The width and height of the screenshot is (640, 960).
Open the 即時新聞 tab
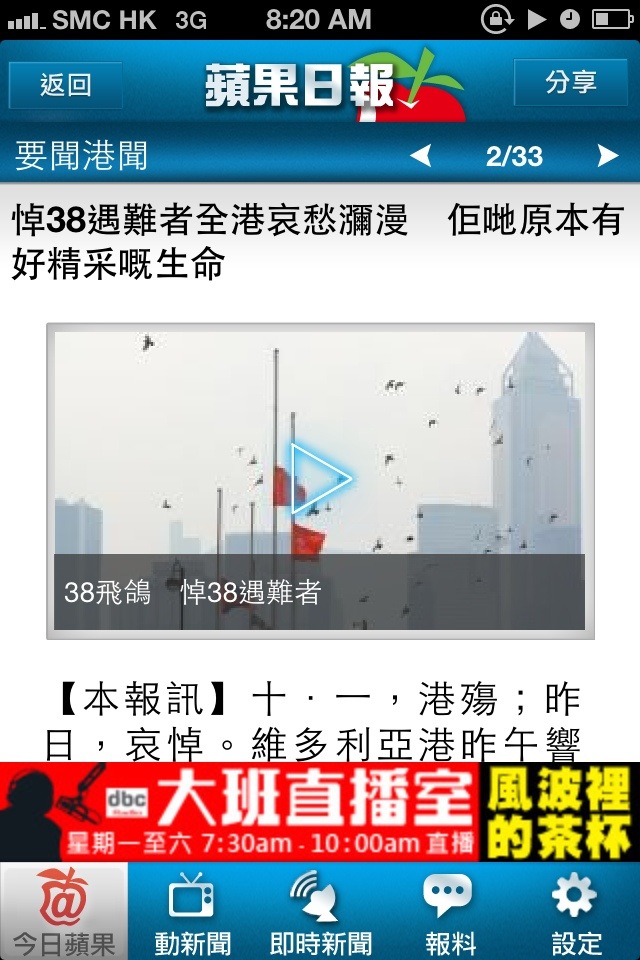point(320,911)
